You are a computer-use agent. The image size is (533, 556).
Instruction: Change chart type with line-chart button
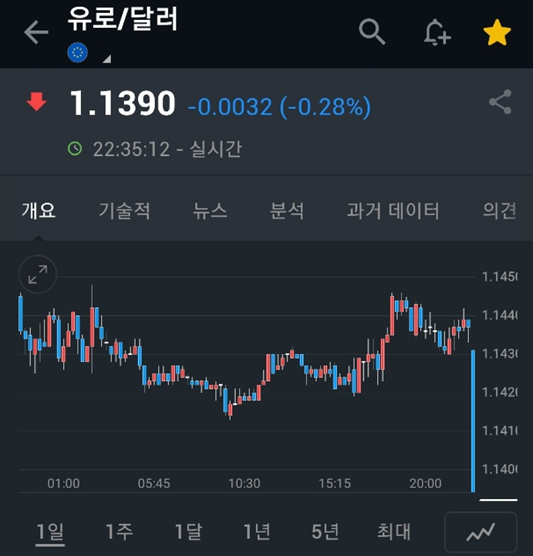481,532
